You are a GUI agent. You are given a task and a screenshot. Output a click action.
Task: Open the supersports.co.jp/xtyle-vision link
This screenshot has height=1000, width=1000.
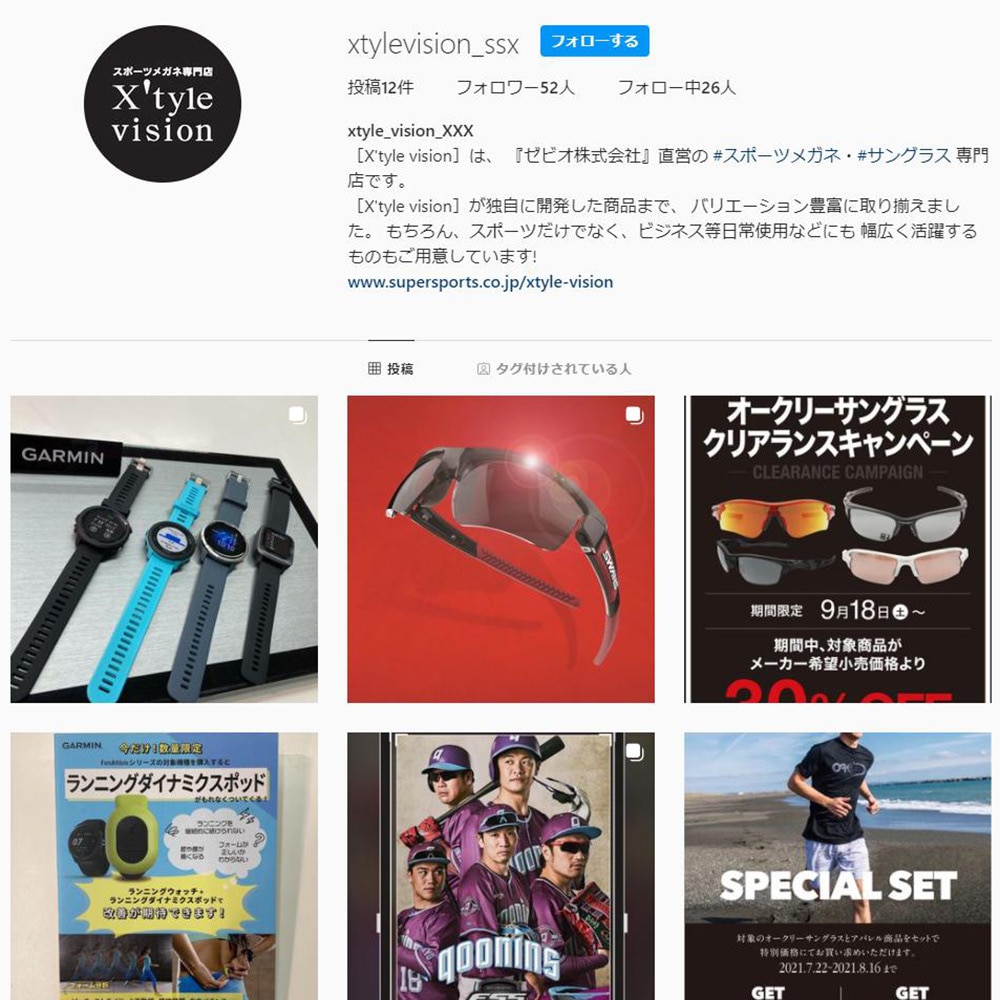(x=480, y=282)
